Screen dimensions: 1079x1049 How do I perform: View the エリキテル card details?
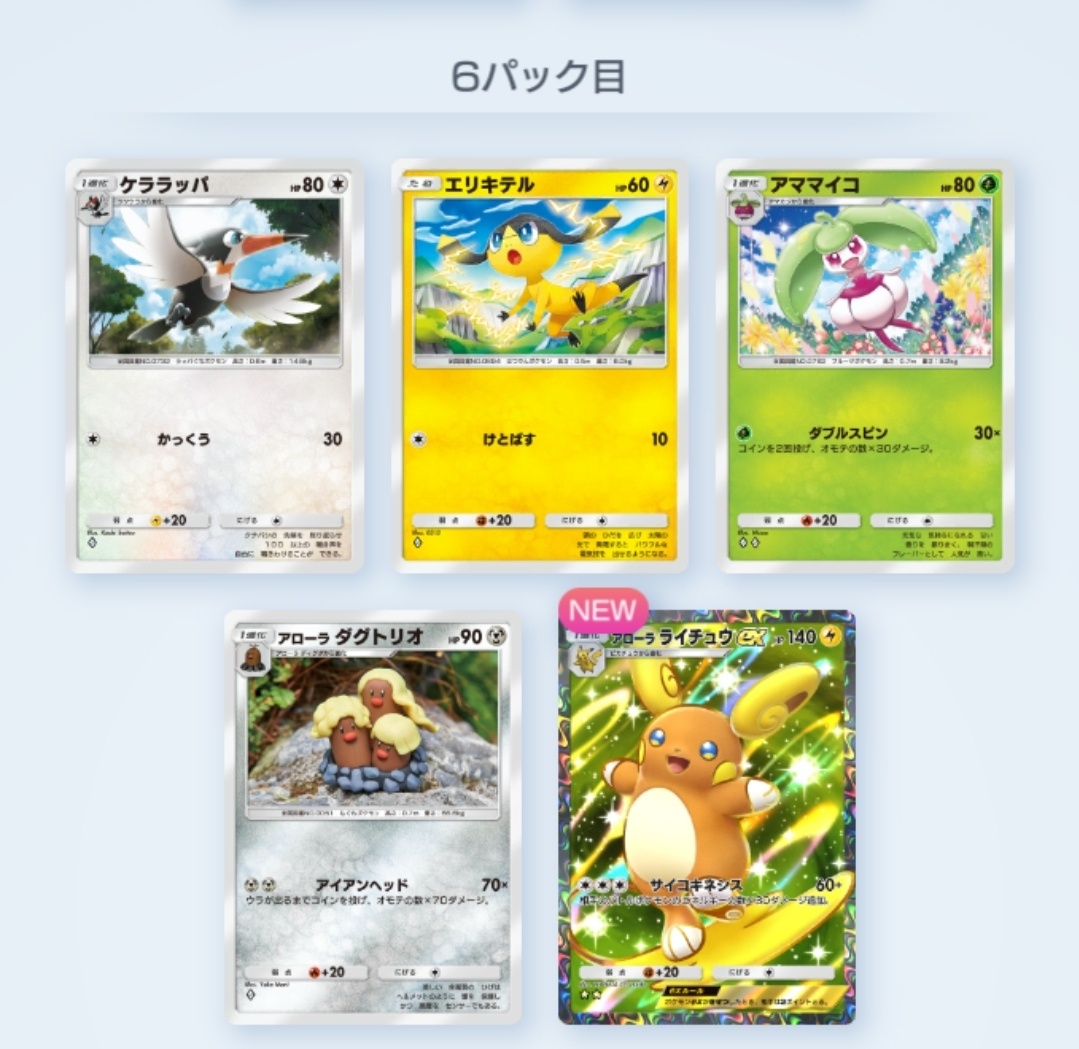(539, 366)
